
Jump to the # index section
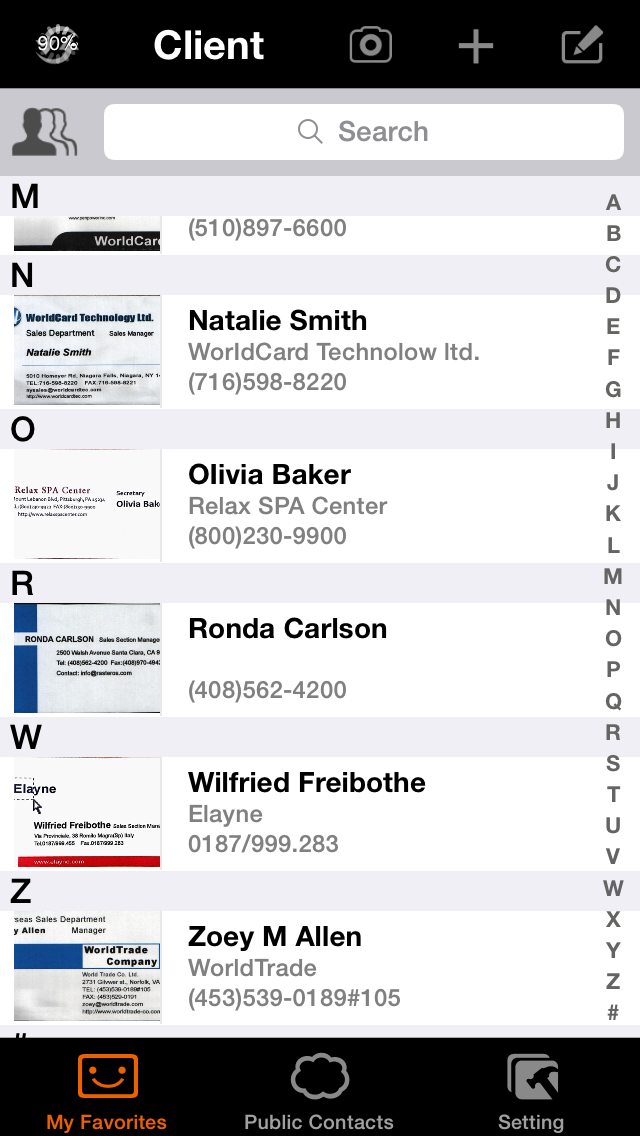point(613,1013)
